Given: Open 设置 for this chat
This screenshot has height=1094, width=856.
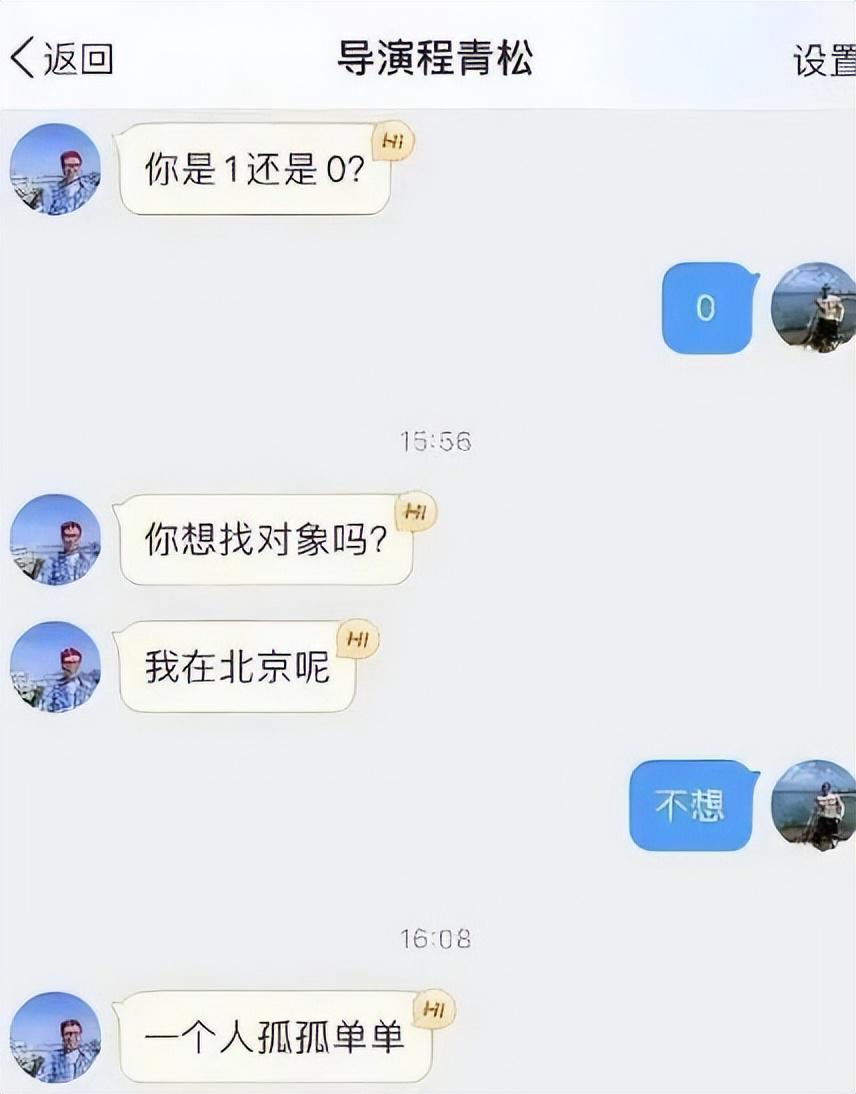Looking at the screenshot, I should coord(825,60).
